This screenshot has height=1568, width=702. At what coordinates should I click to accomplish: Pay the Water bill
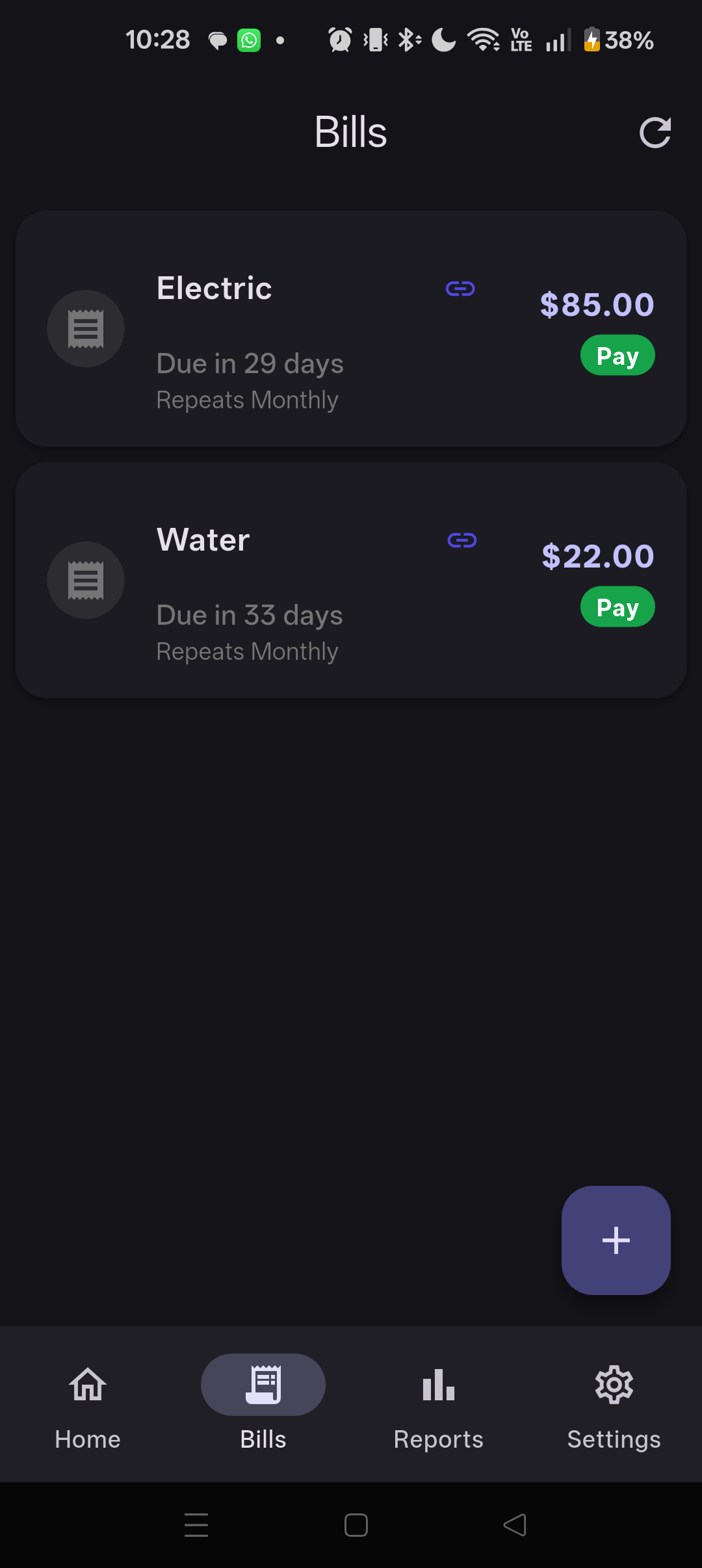point(617,606)
